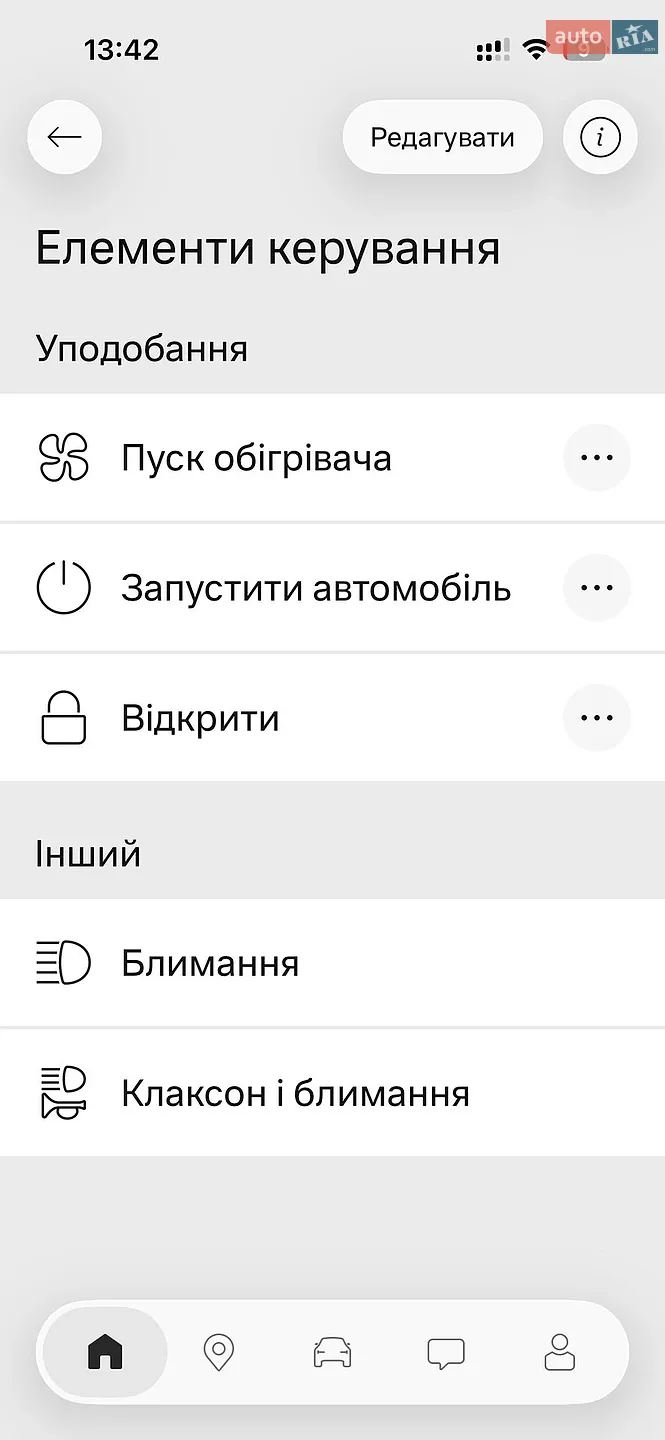Select Відкрити to unlock the car
Screen dimensions: 665x1440
pyautogui.click(x=332, y=718)
